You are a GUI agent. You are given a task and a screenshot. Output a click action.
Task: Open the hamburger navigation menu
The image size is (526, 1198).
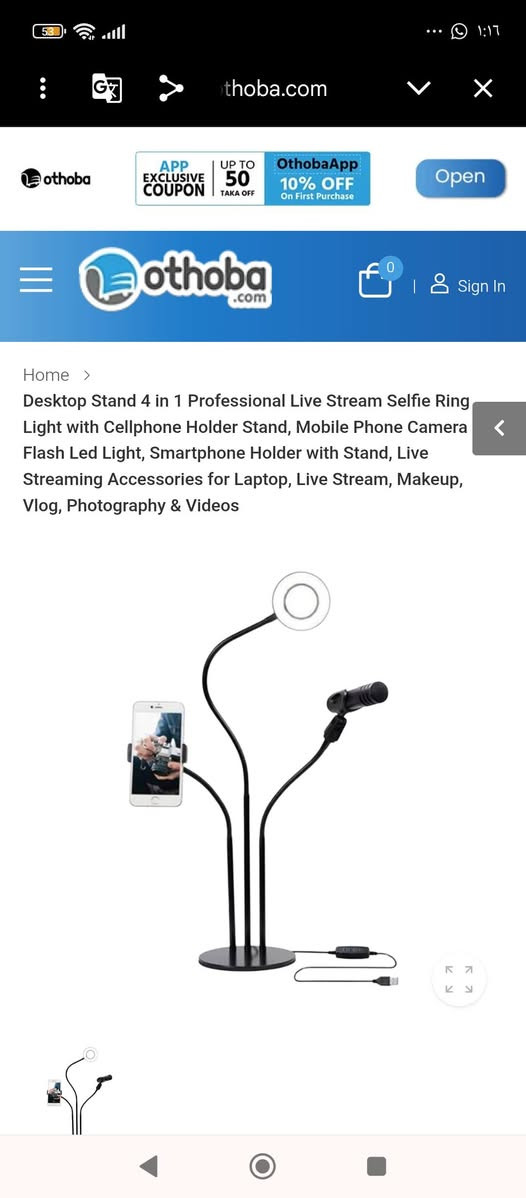tap(36, 280)
